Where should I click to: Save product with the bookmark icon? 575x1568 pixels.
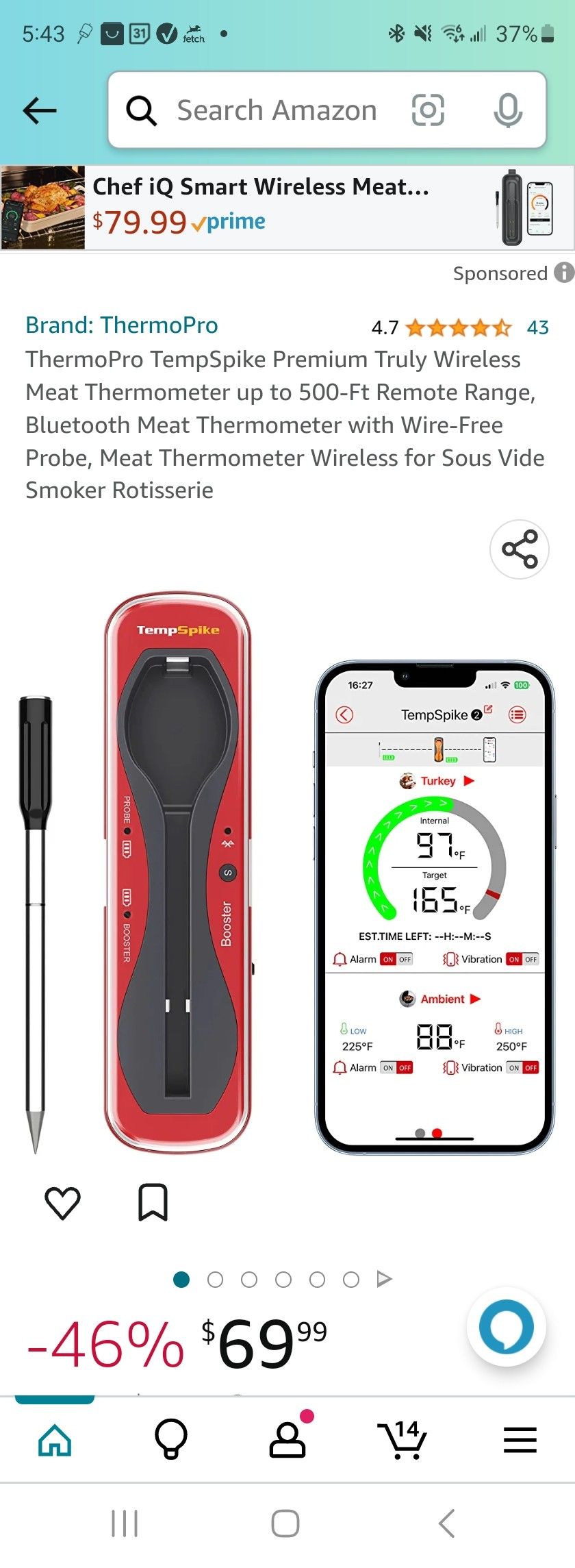pyautogui.click(x=153, y=1202)
